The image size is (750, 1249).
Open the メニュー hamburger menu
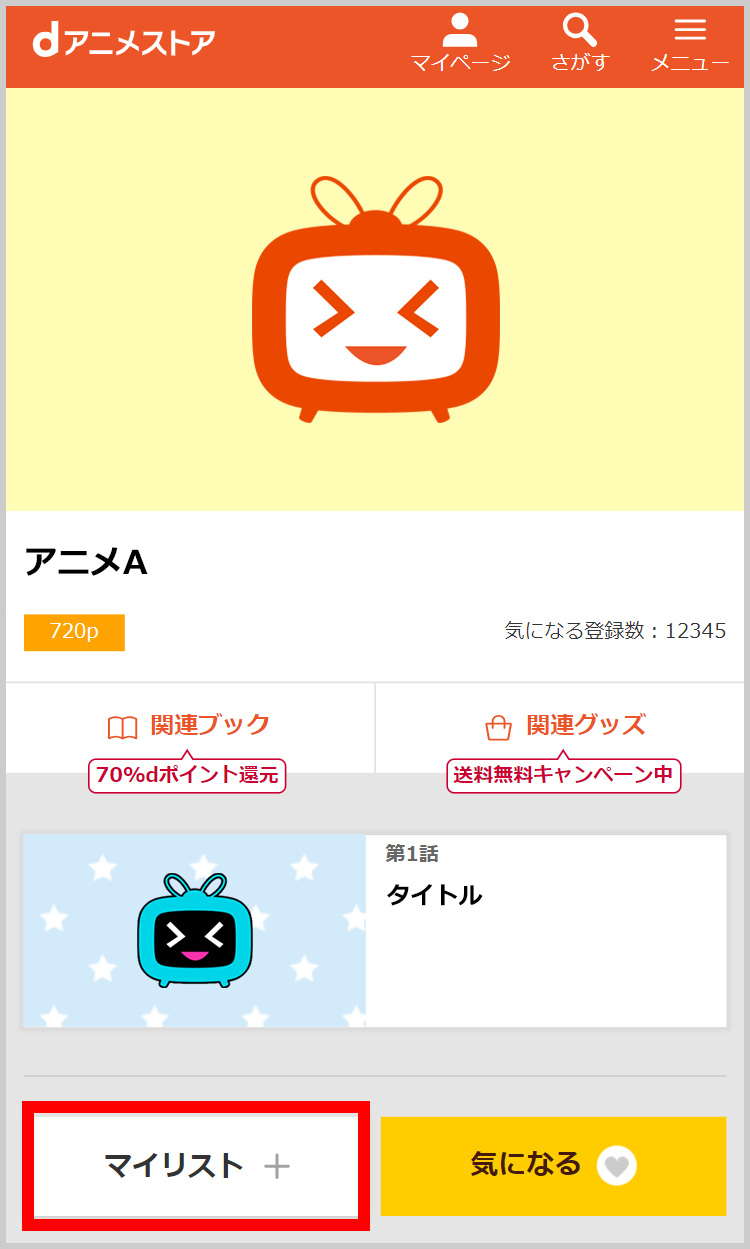tap(690, 44)
